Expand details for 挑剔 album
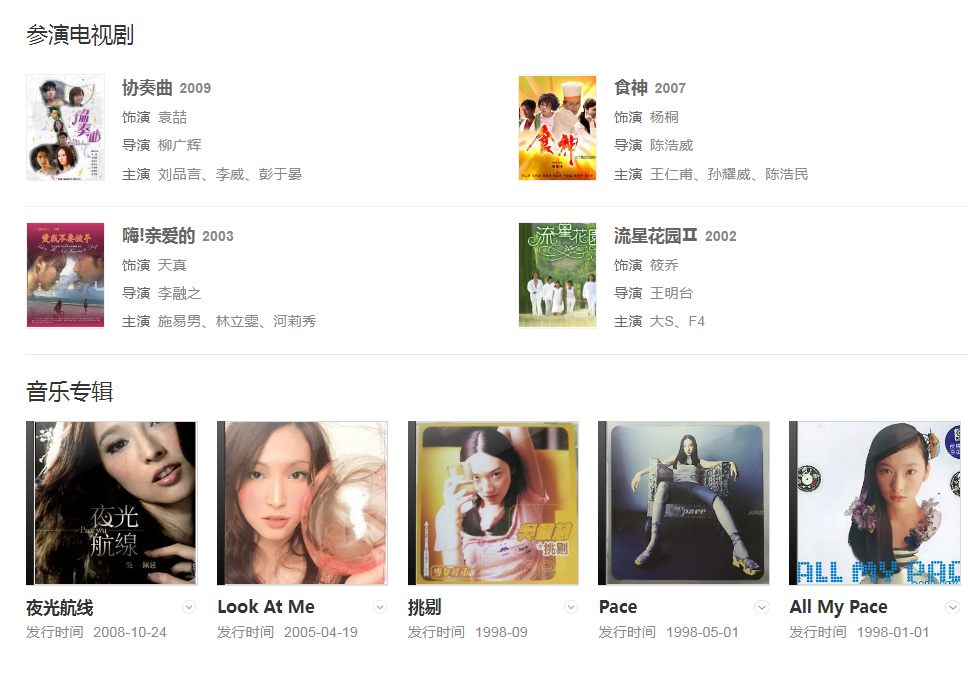The image size is (968, 675). [571, 607]
